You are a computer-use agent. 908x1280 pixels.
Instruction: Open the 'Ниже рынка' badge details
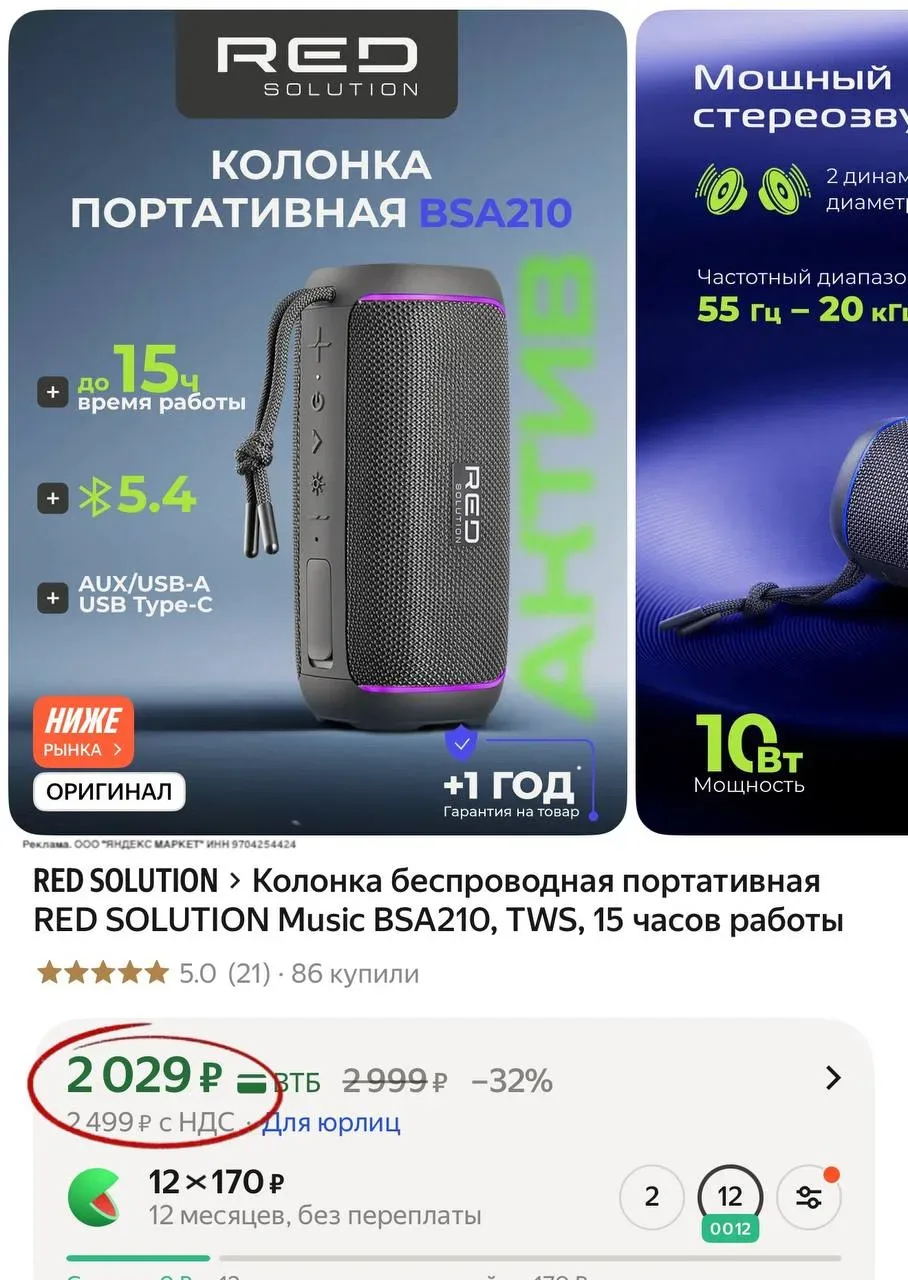(83, 732)
